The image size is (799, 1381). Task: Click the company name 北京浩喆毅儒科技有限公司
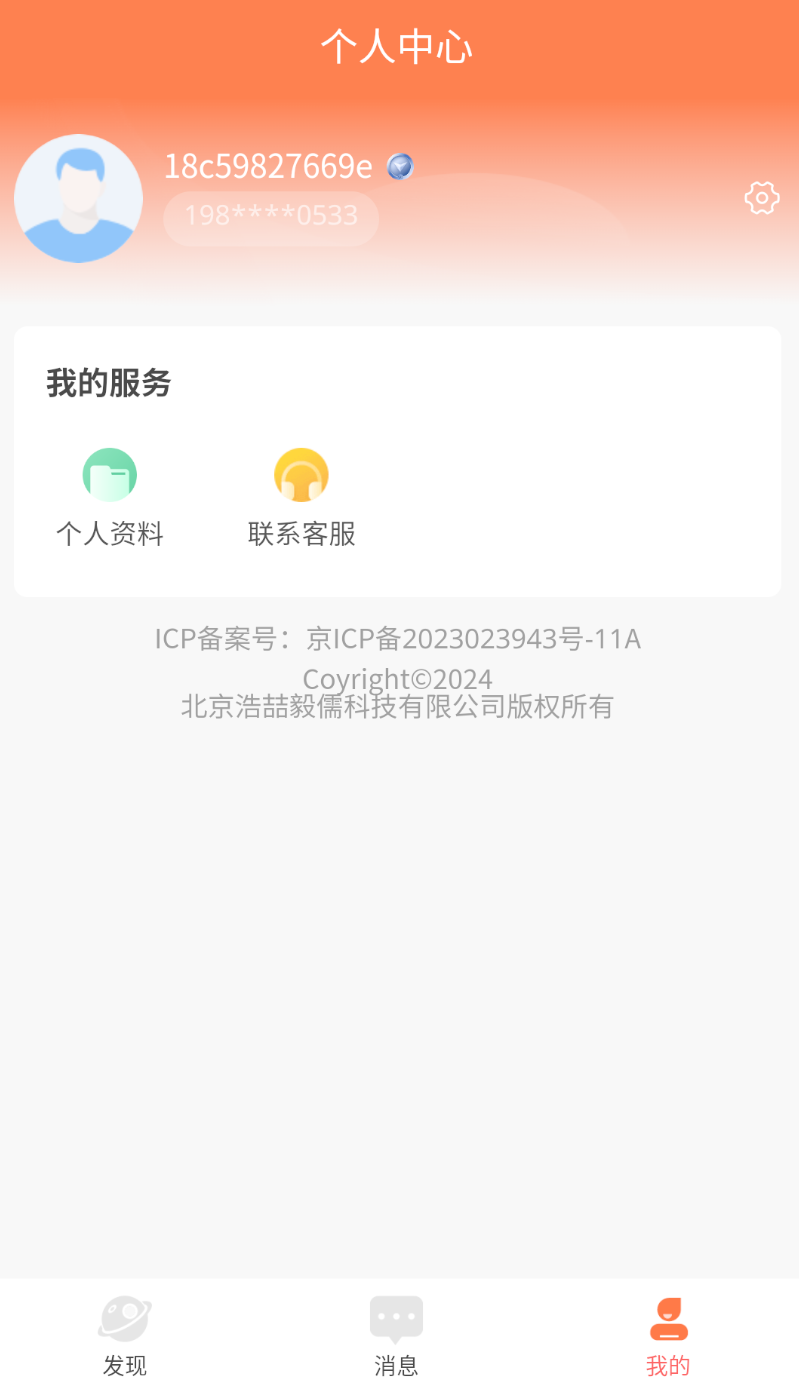[397, 707]
